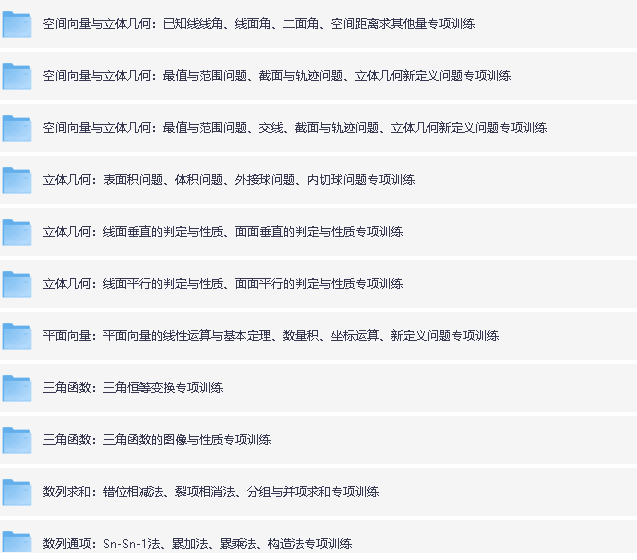This screenshot has height=560, width=637.
Task: Open folder 数列通项：Sn-Sn-1法、累加法、累乘法
Action: click(196, 544)
